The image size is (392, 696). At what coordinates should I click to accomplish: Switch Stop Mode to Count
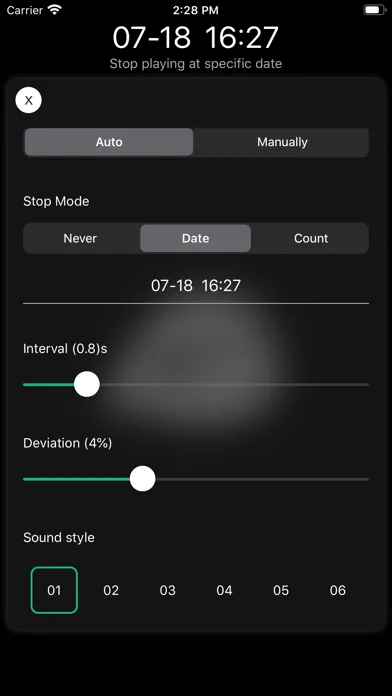point(311,238)
